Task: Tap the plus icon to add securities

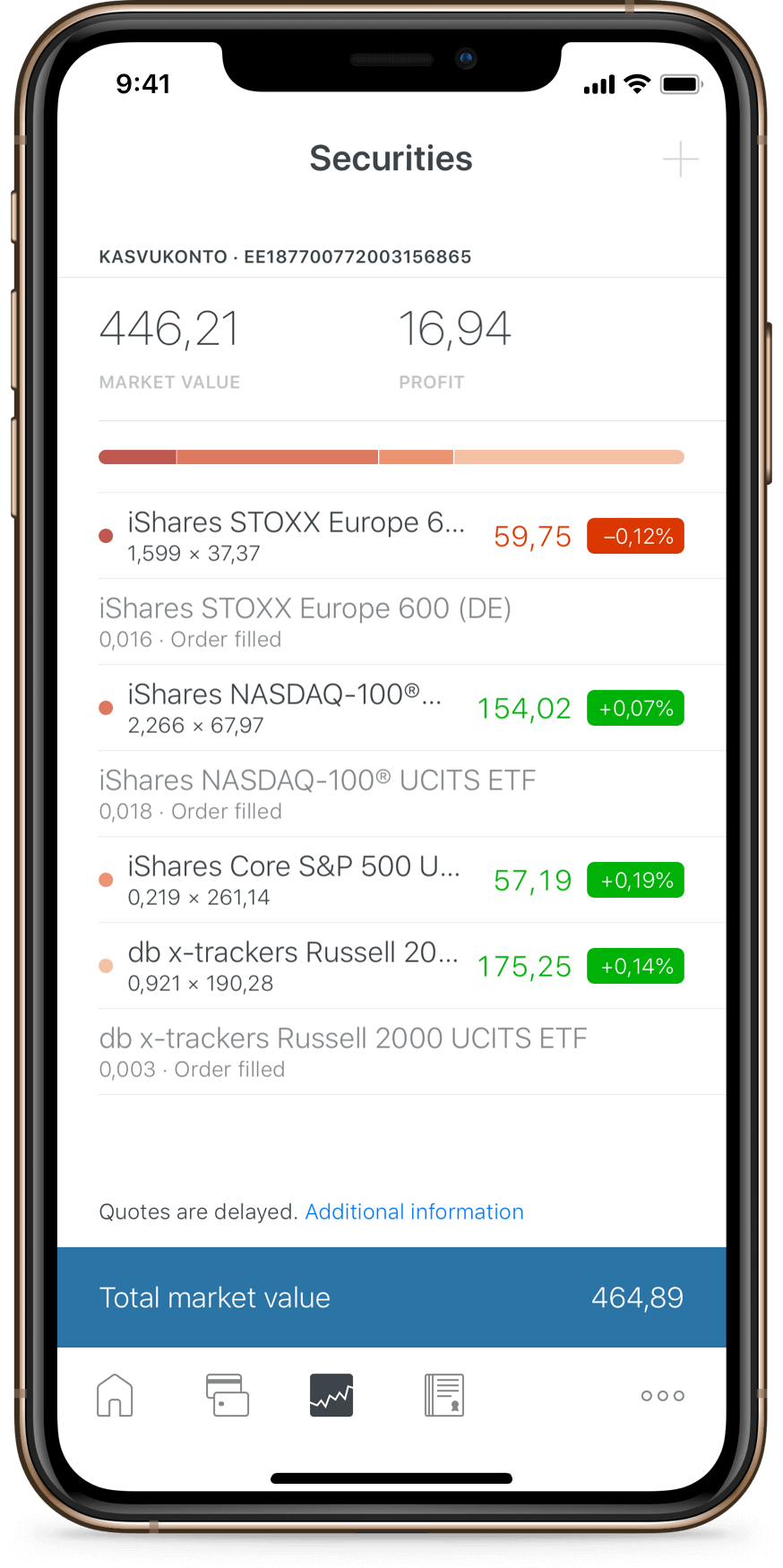Action: [x=680, y=159]
